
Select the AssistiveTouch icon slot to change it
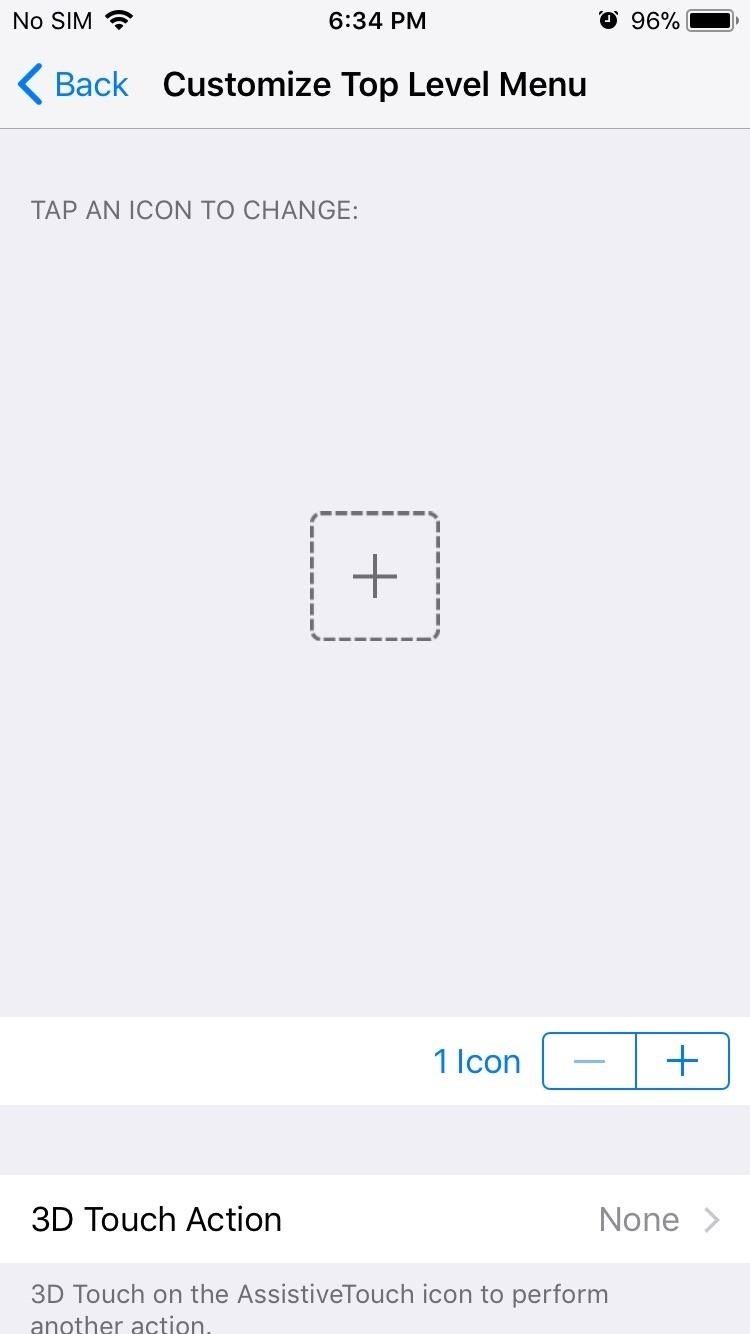pyautogui.click(x=375, y=576)
